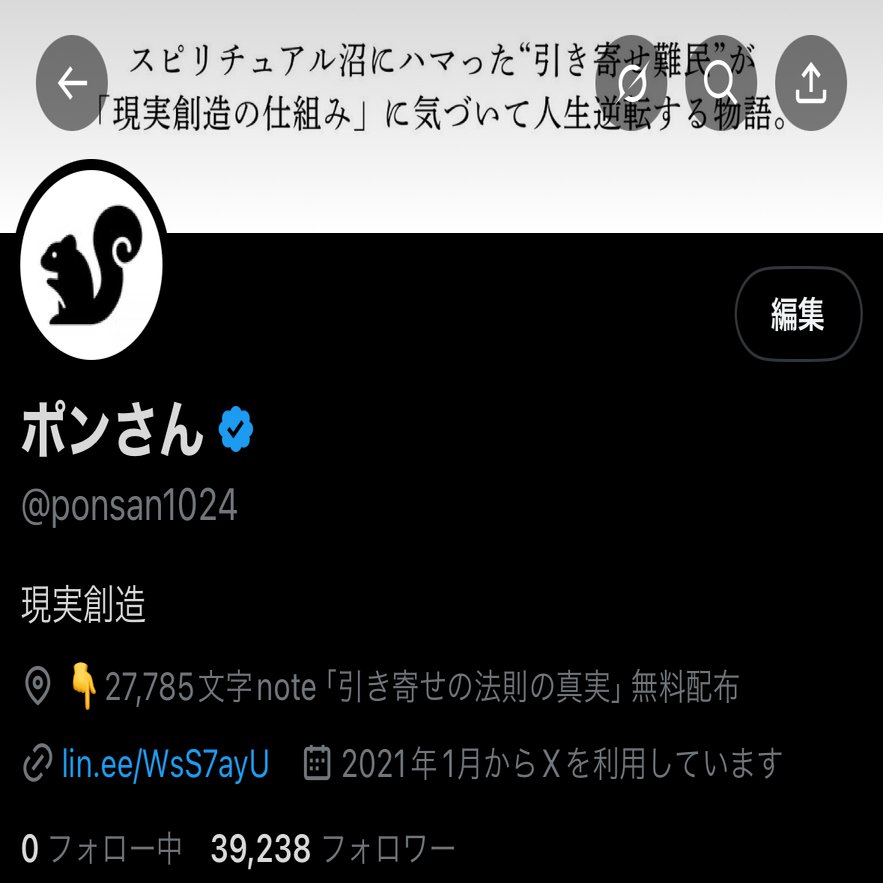View the 39,238 フォロワー followers list
Image resolution: width=883 pixels, height=883 pixels.
pyautogui.click(x=332, y=849)
